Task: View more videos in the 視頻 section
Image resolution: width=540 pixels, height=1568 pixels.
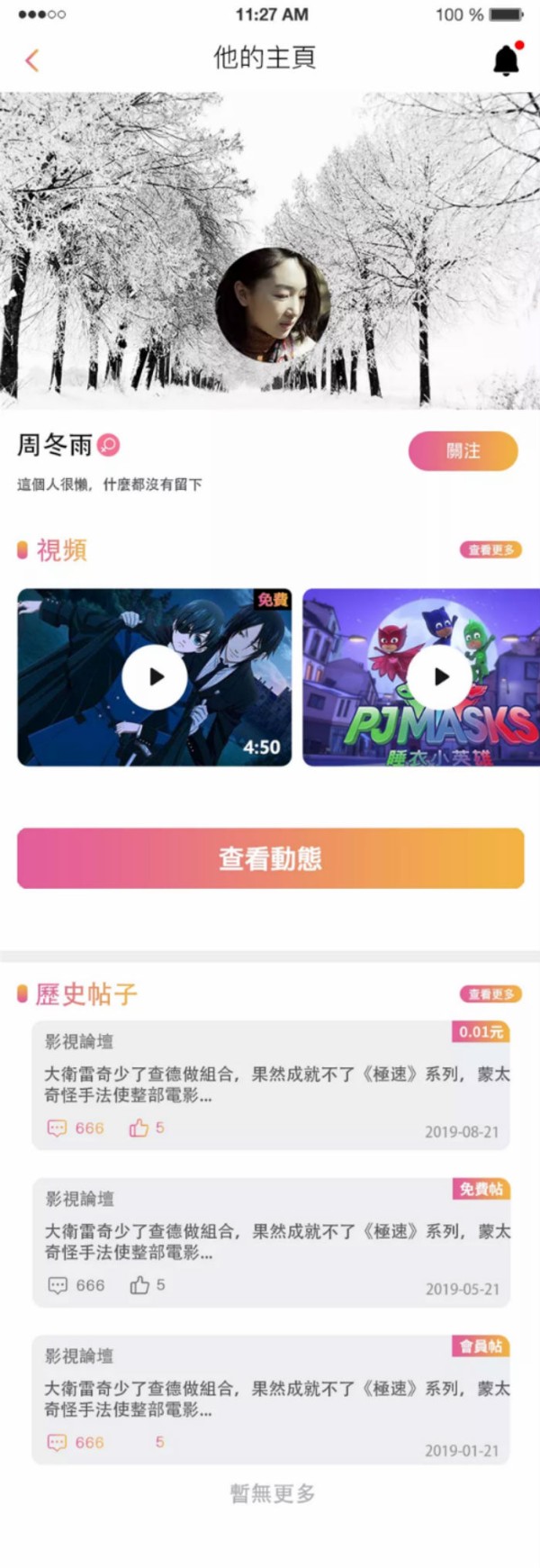Action: point(490,549)
